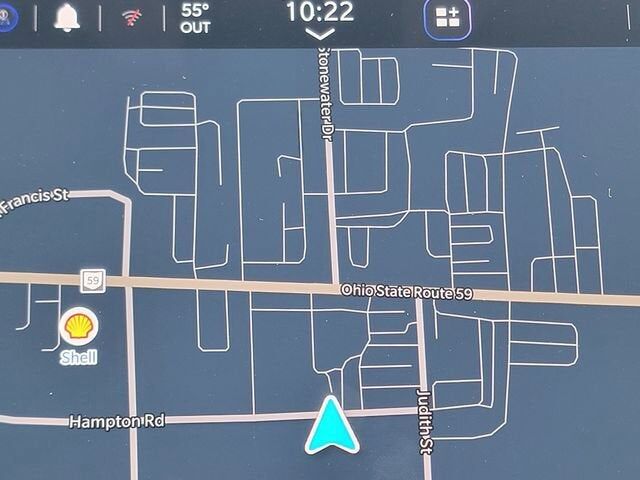Open the notifications bell
Viewport: 640px width, 480px height.
click(x=68, y=19)
